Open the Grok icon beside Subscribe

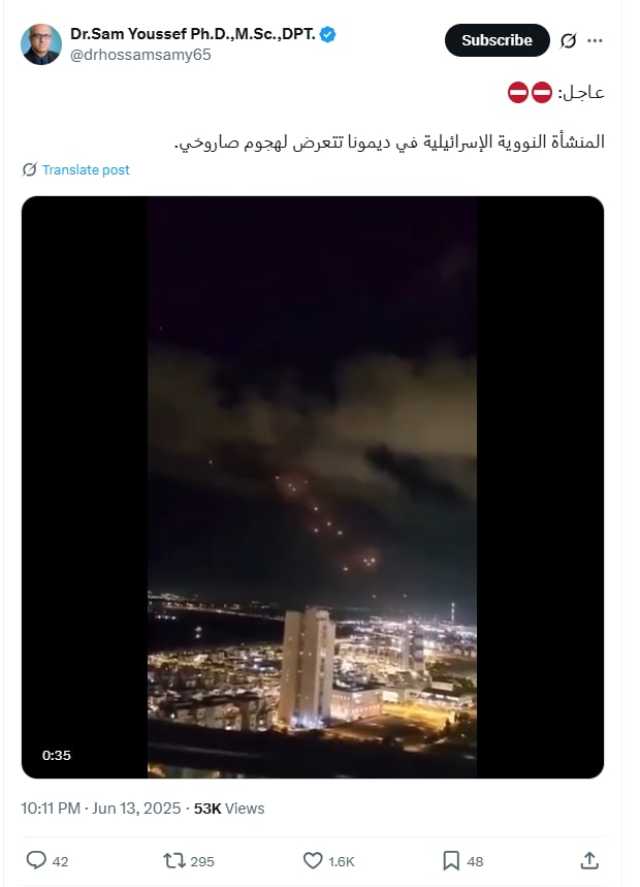pos(568,41)
